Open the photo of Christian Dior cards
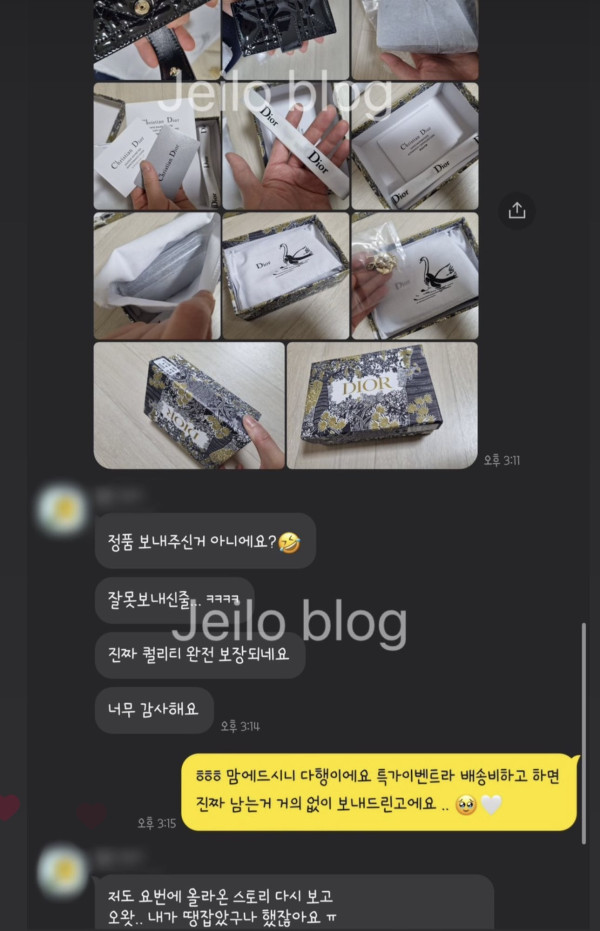Screen dimensions: 600x931 [x=156, y=145]
